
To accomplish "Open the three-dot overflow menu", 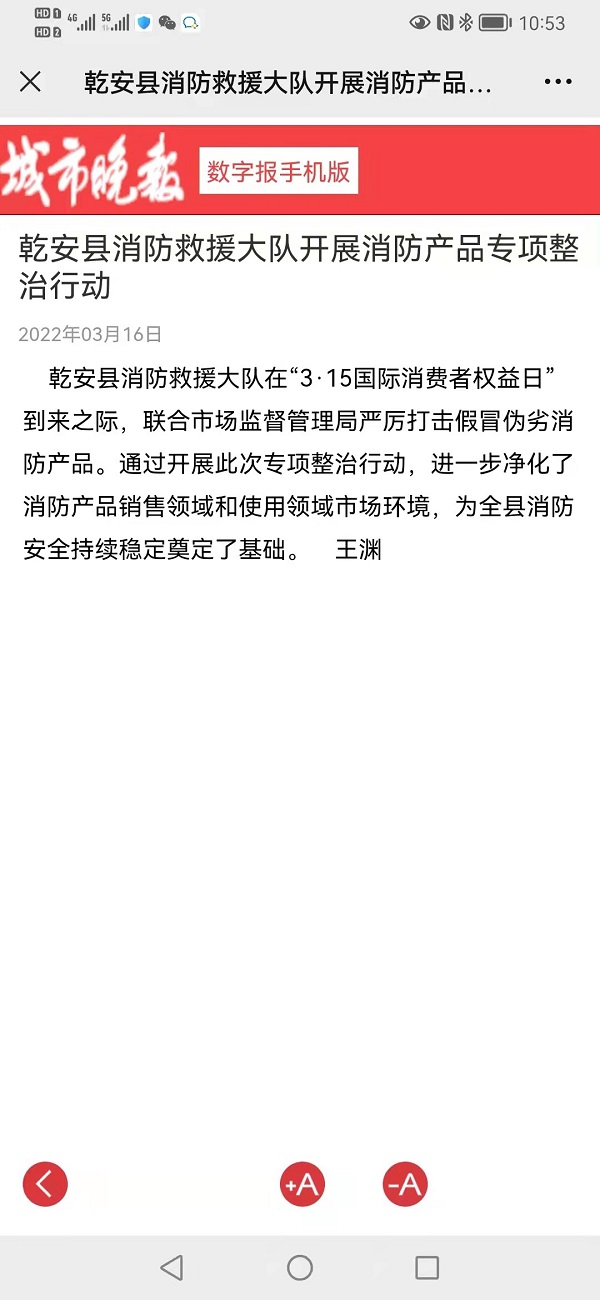I will (558, 82).
